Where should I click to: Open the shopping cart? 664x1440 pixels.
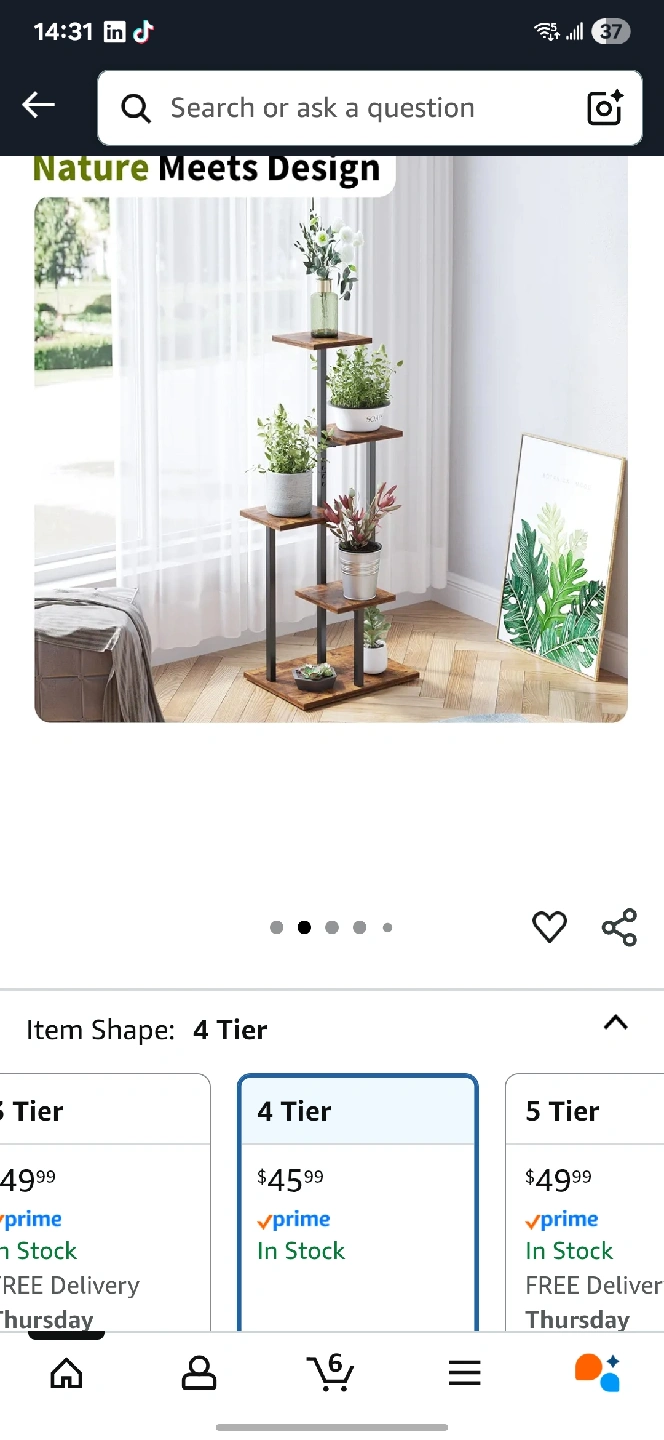330,1371
